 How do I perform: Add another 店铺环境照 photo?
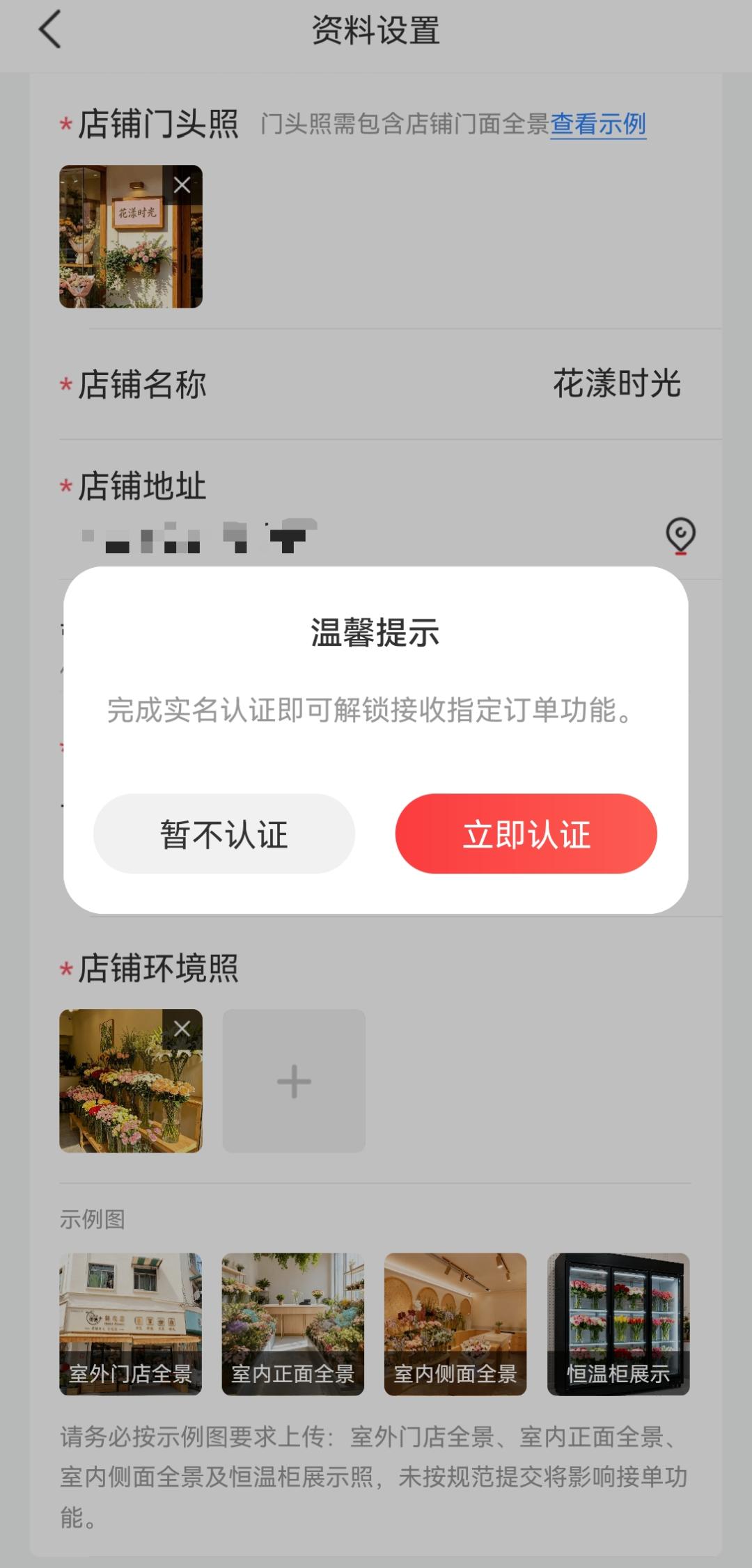[294, 1081]
